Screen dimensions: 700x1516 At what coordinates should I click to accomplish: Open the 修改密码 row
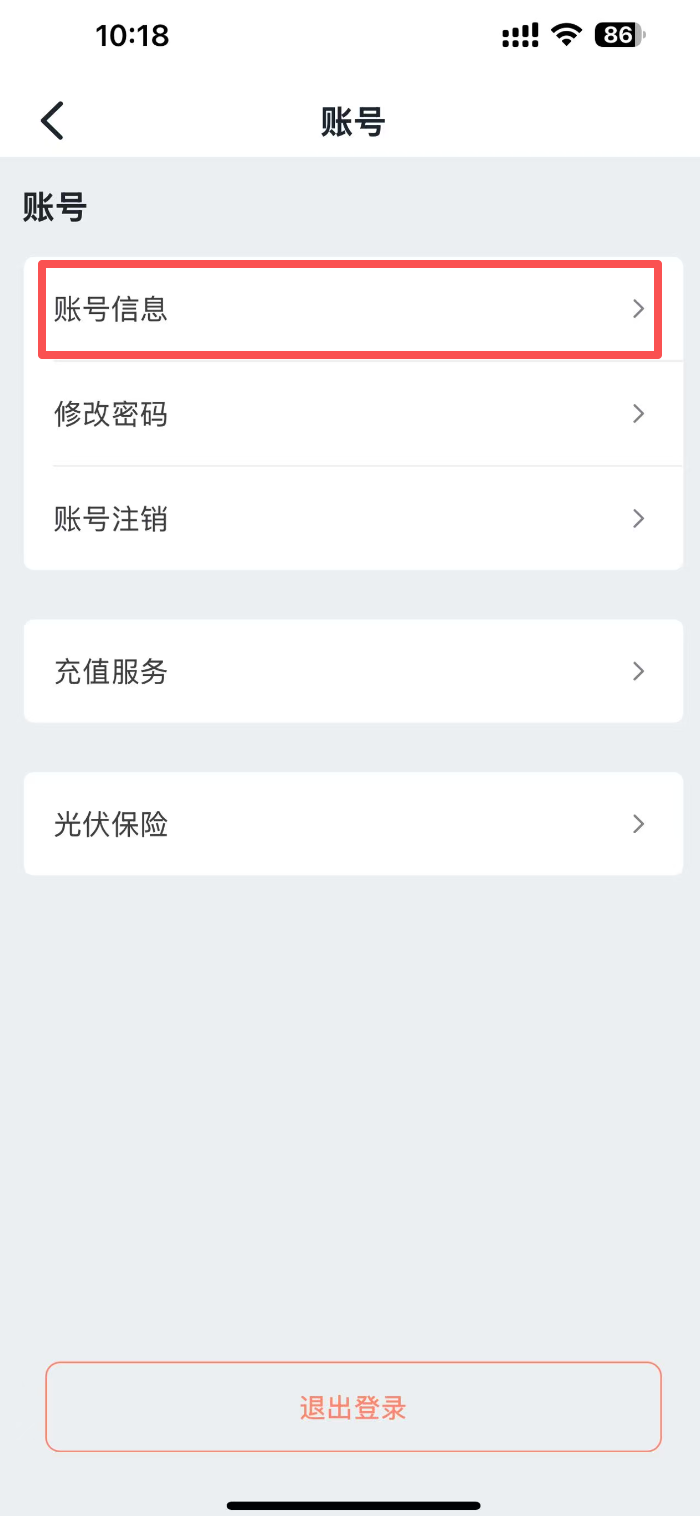pyautogui.click(x=350, y=414)
